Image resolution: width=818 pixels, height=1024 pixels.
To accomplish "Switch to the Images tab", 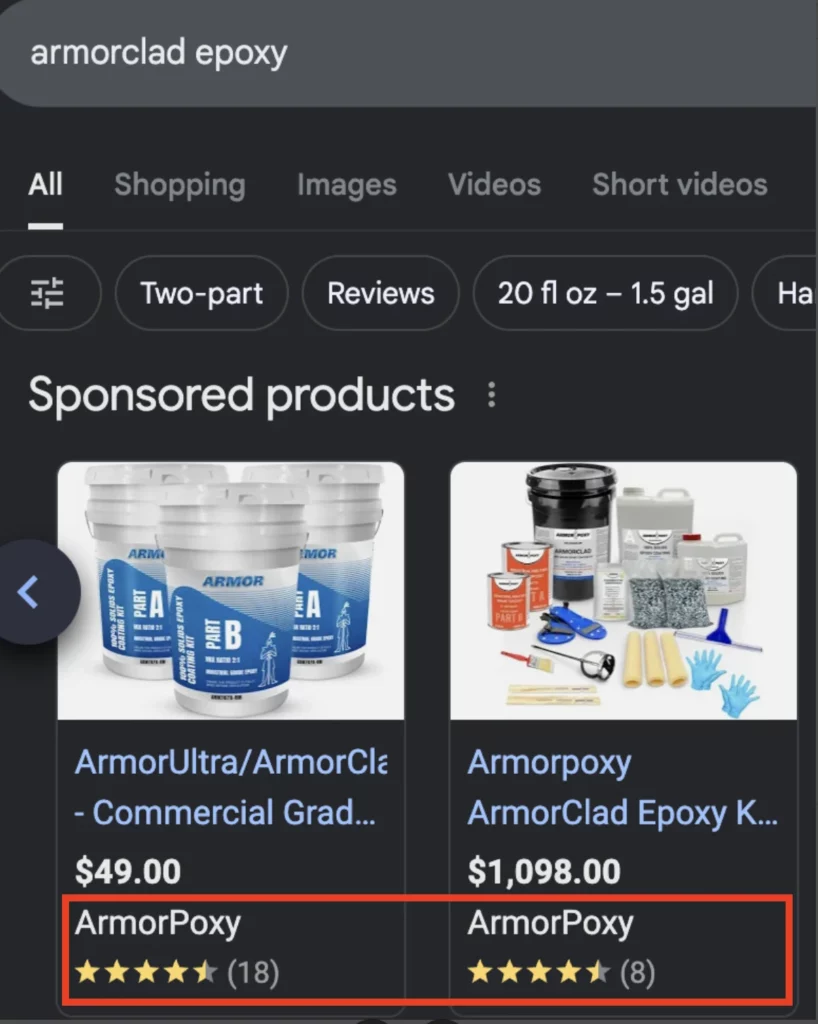I will click(x=346, y=184).
